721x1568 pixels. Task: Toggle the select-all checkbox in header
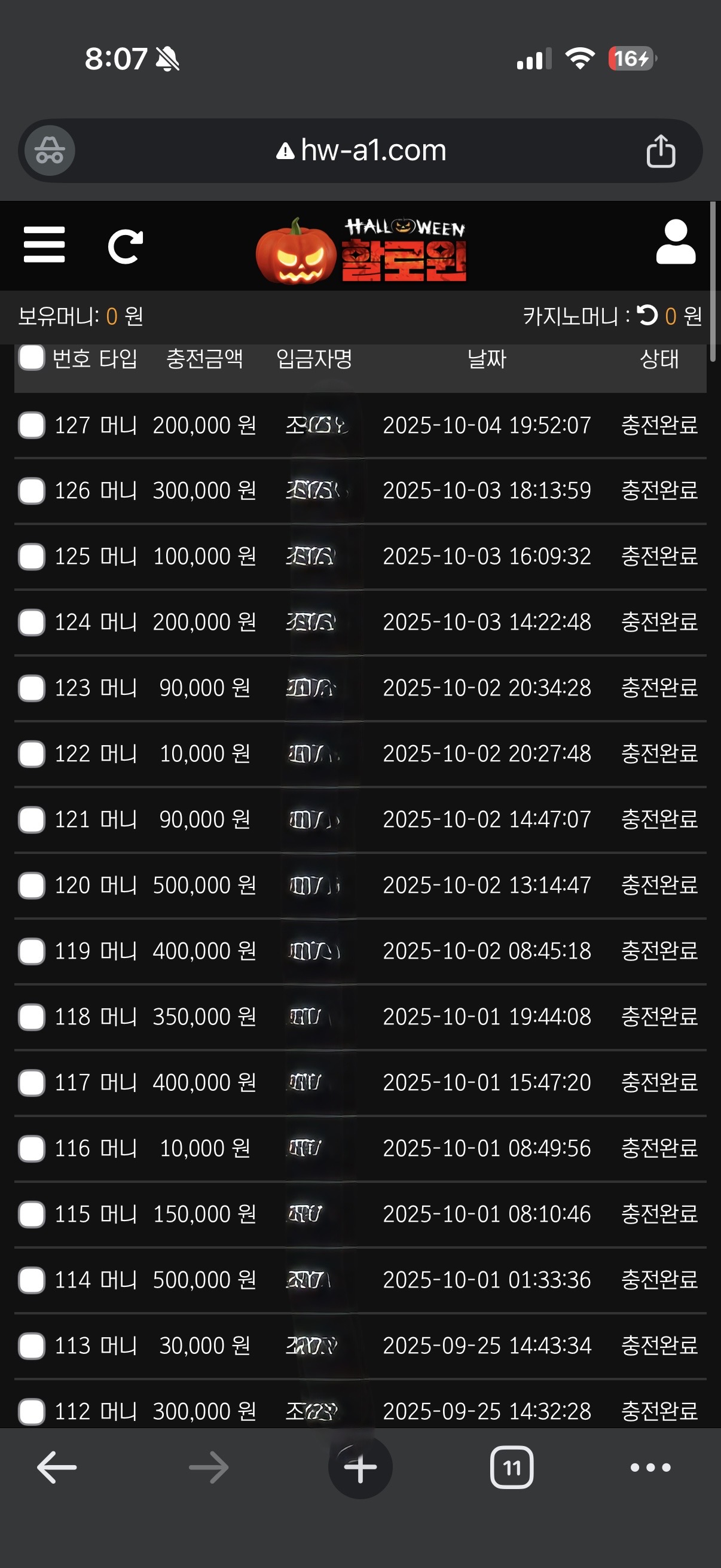[x=32, y=357]
